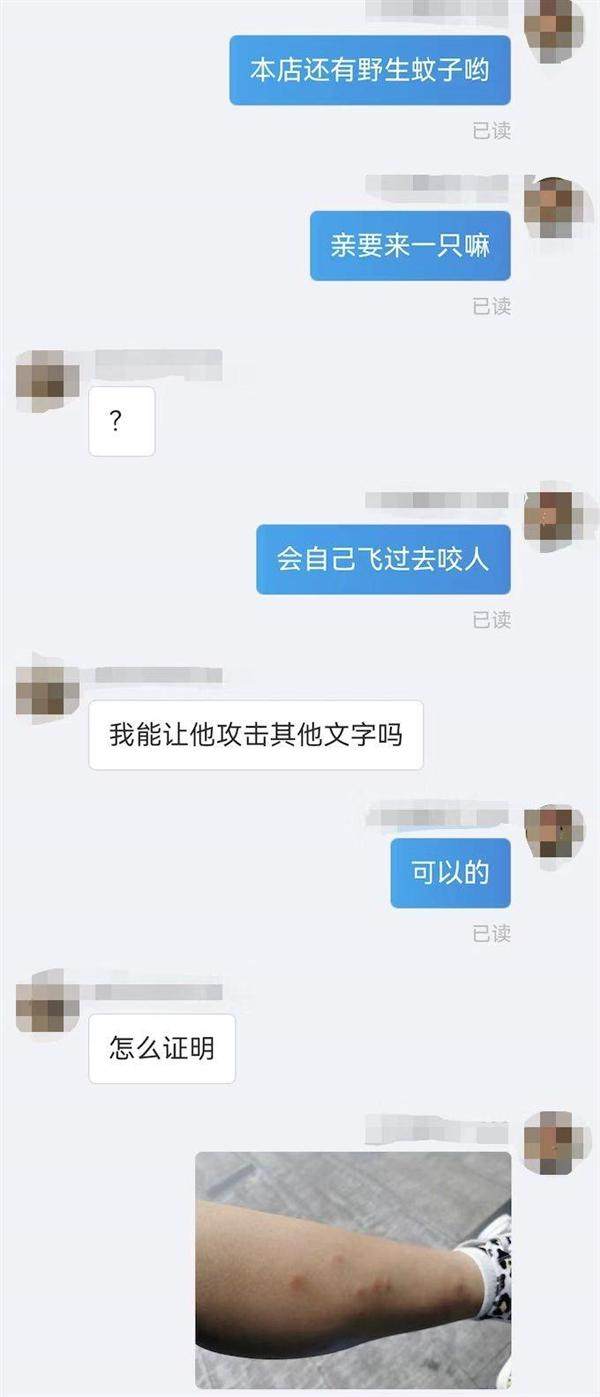Open the avatar beside the '怎么证明' message

pos(47,1001)
